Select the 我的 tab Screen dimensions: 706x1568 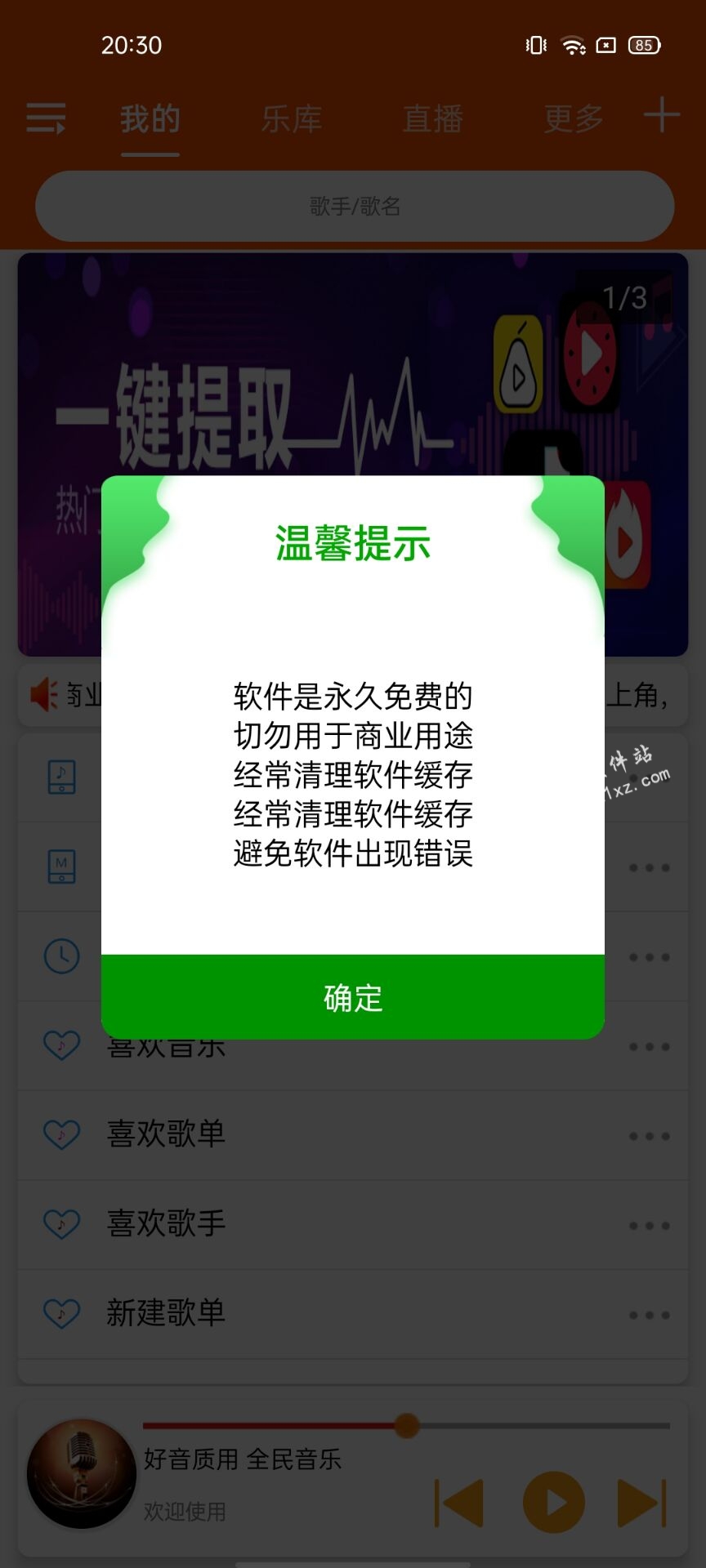click(150, 119)
